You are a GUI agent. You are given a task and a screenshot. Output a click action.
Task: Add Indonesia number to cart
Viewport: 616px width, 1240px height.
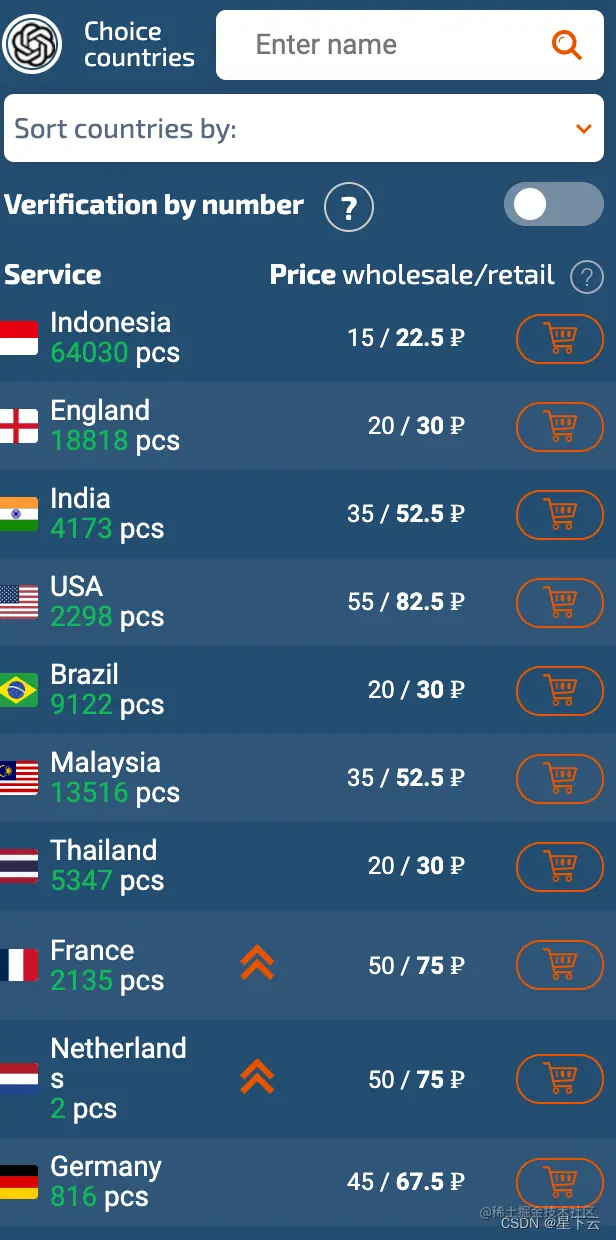click(559, 338)
